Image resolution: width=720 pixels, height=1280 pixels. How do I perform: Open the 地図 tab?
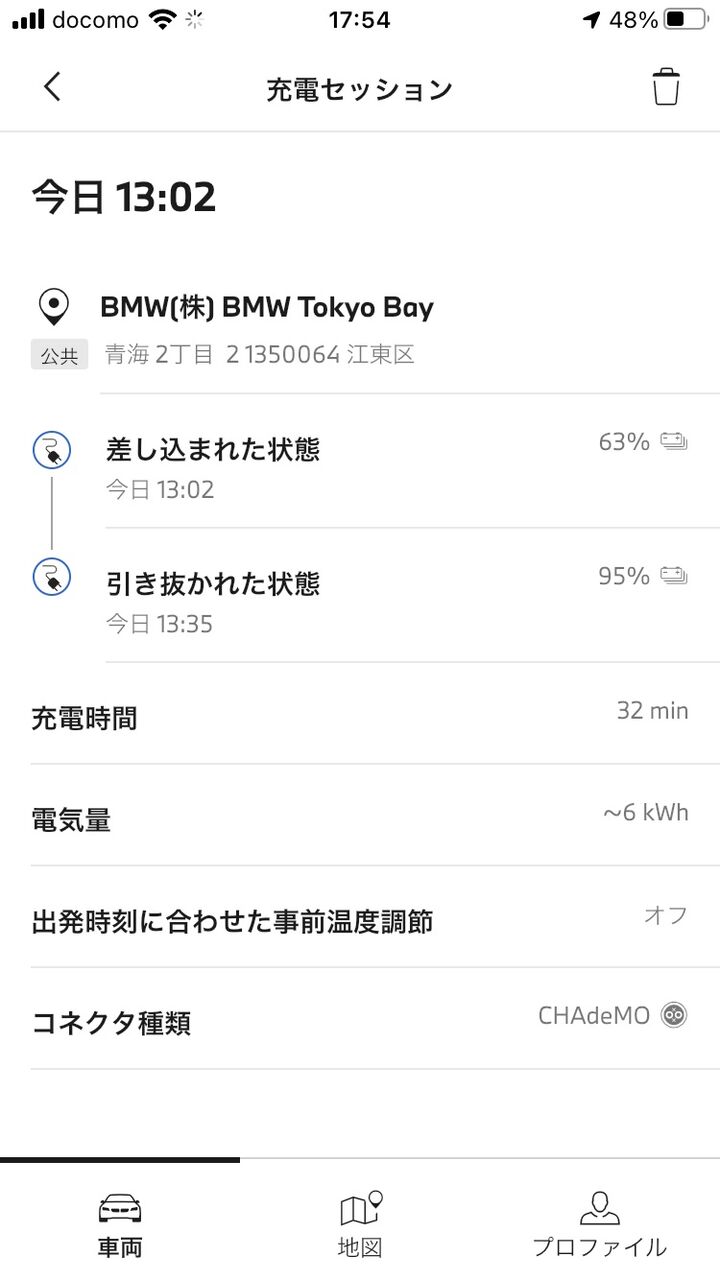[360, 1224]
